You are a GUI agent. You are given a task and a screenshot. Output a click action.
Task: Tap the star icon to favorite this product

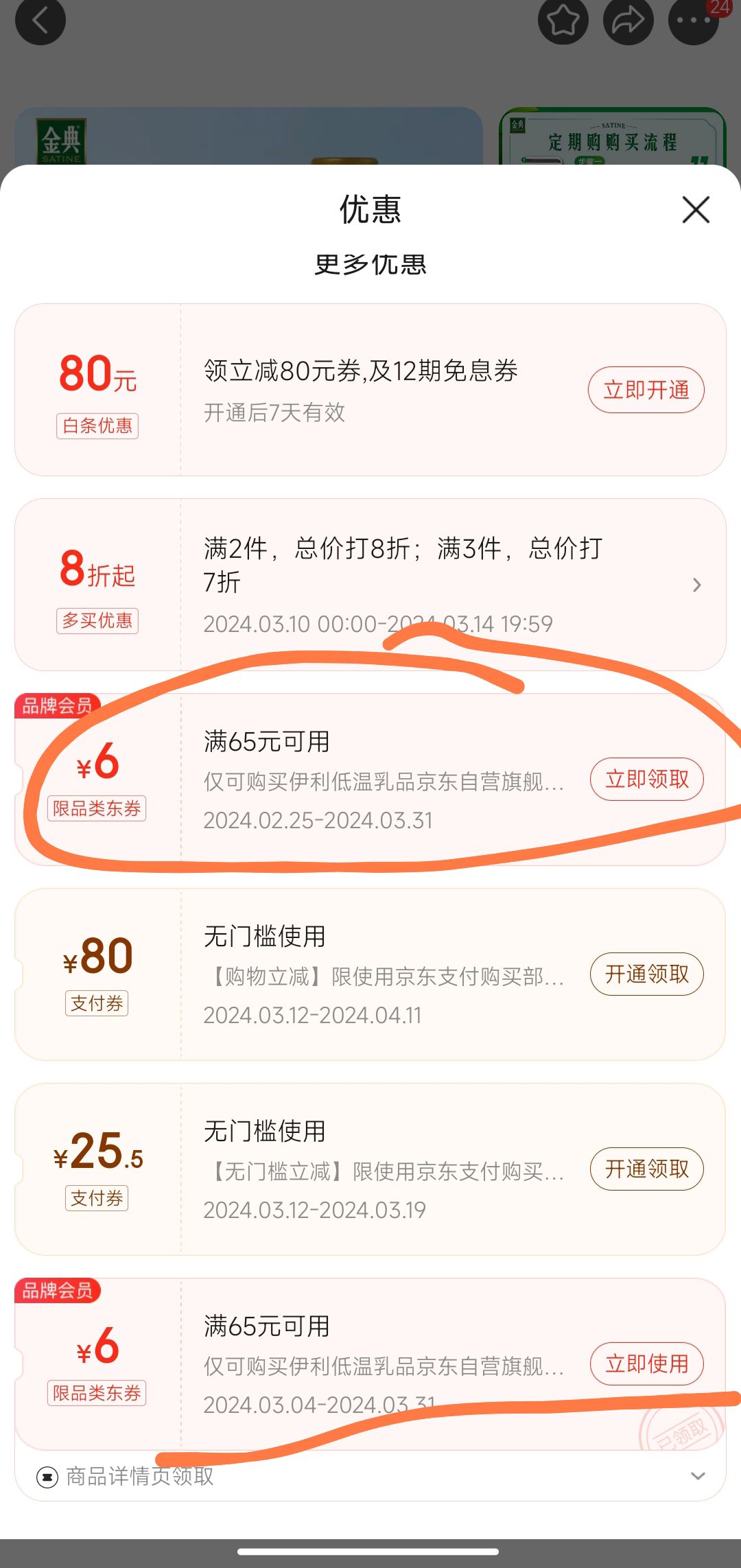(563, 21)
